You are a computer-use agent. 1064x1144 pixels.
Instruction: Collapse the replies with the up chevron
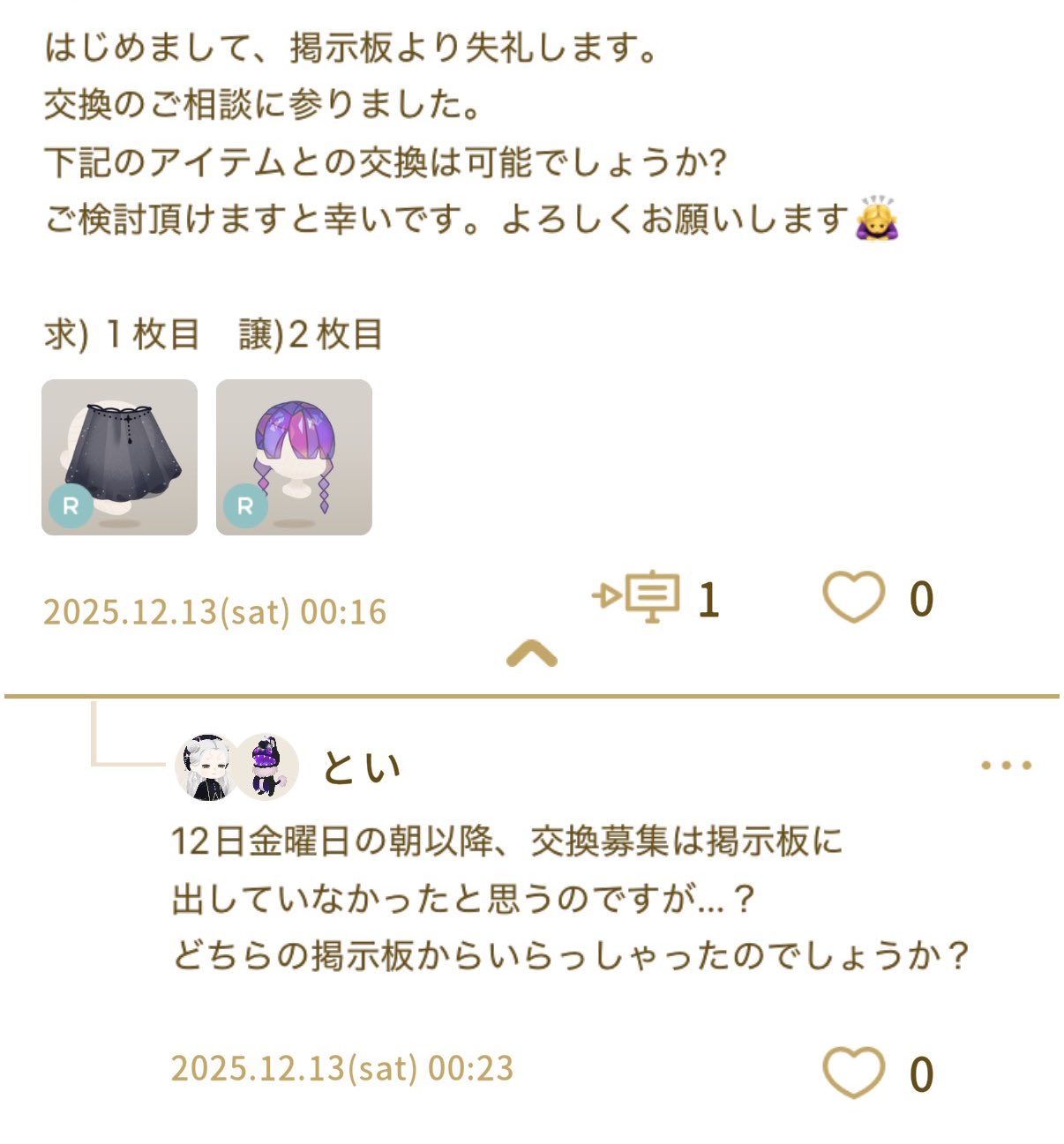click(531, 654)
